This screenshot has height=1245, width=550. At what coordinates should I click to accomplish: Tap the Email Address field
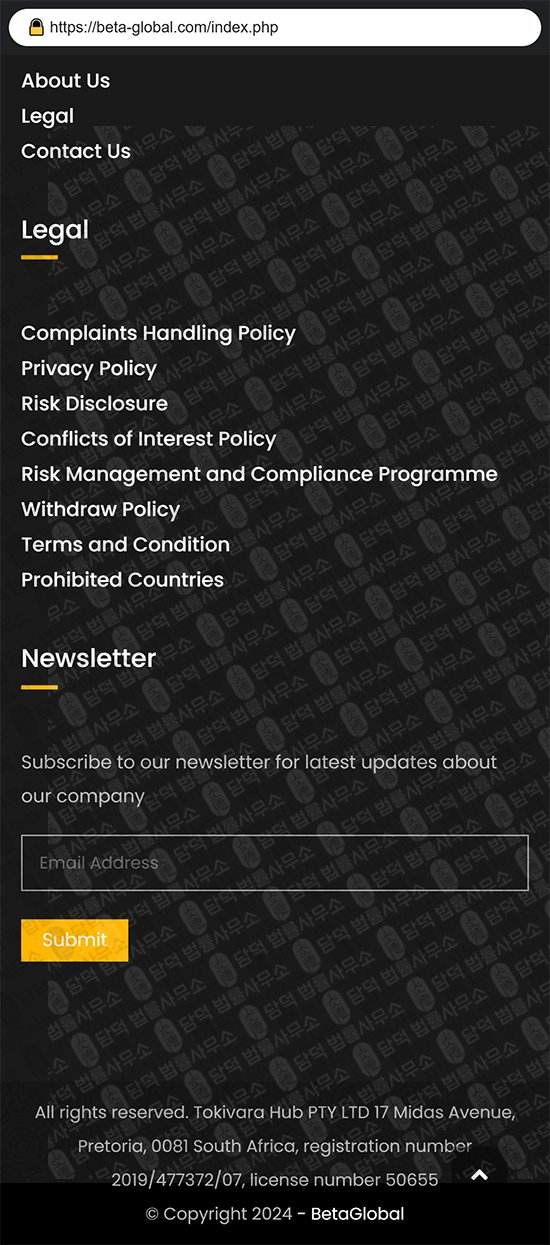(275, 863)
